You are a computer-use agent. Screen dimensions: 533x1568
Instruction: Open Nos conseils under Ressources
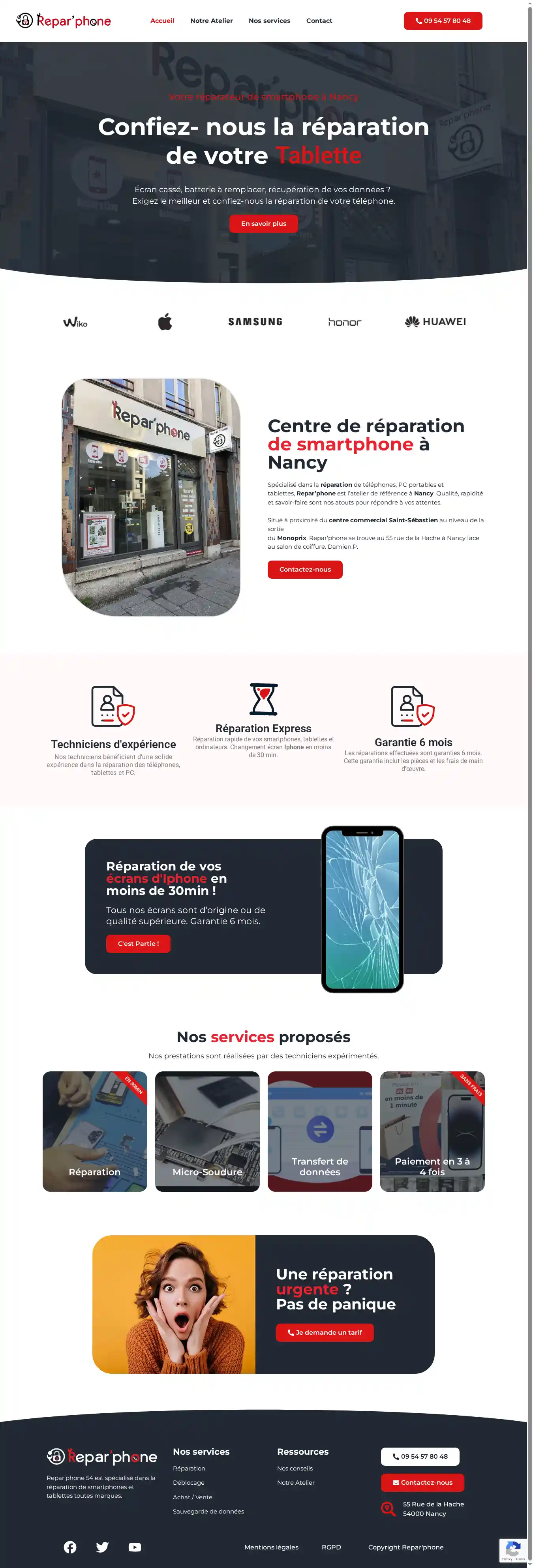point(295,1468)
